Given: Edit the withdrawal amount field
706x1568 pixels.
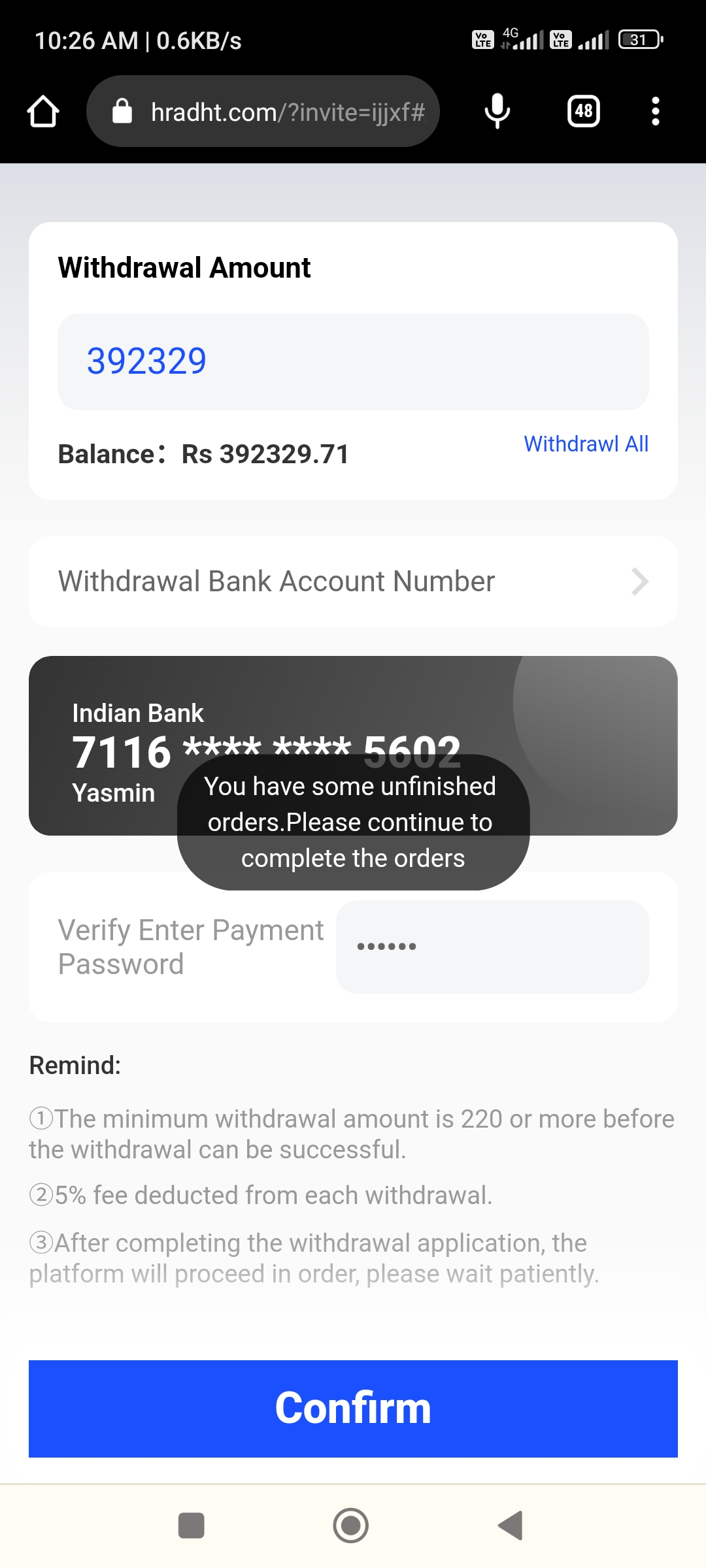Looking at the screenshot, I should (x=353, y=361).
